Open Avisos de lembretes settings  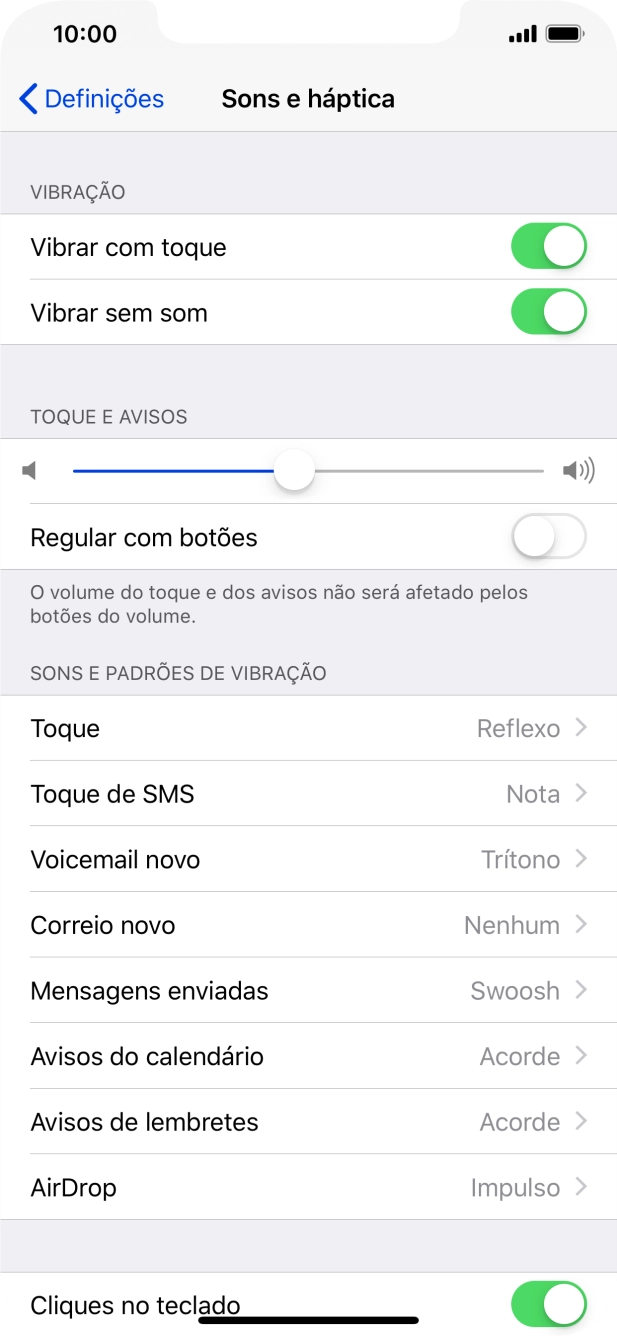pos(308,1122)
